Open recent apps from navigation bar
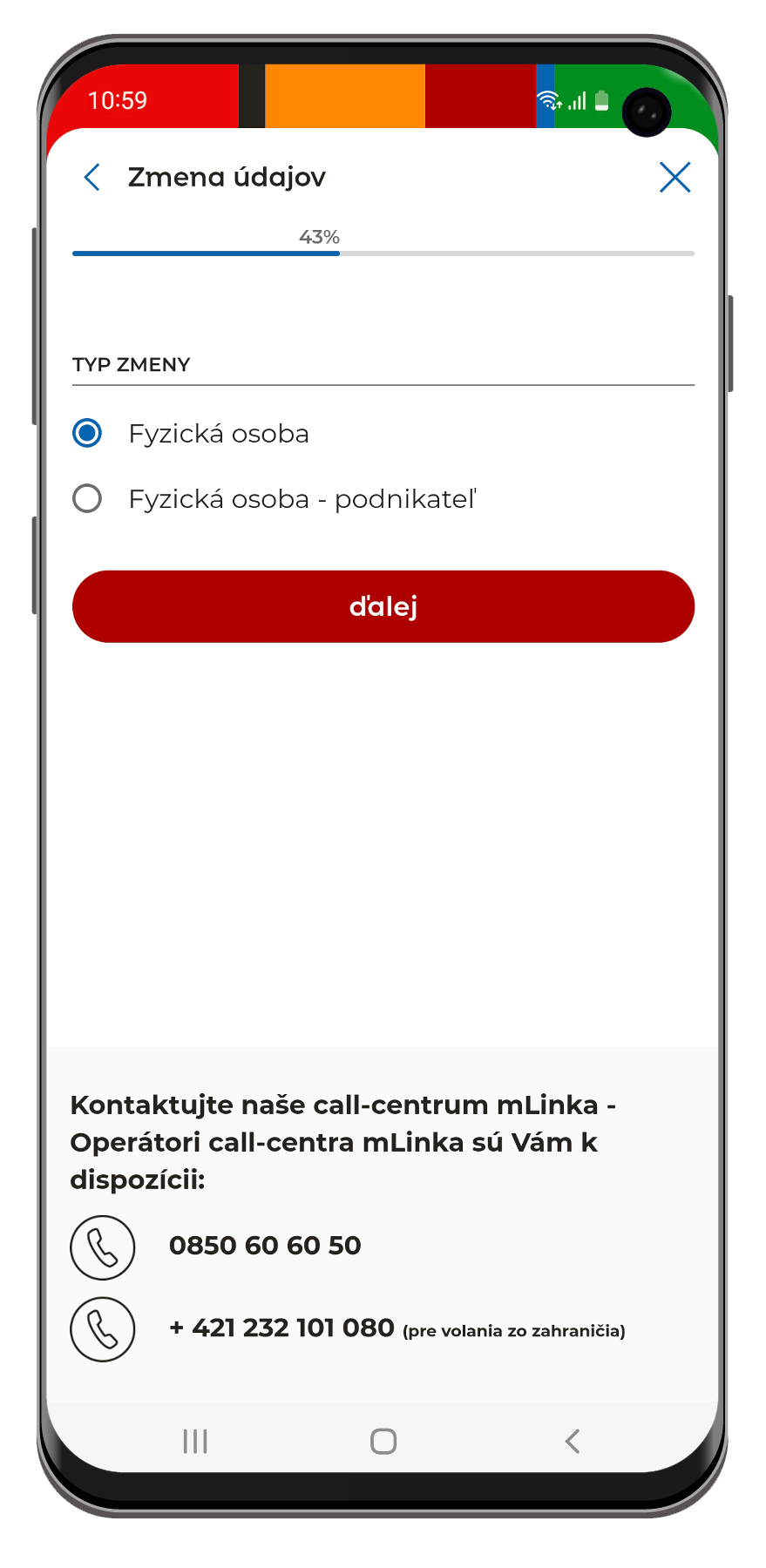Screen dimensions: 766x1568 coord(195,1441)
